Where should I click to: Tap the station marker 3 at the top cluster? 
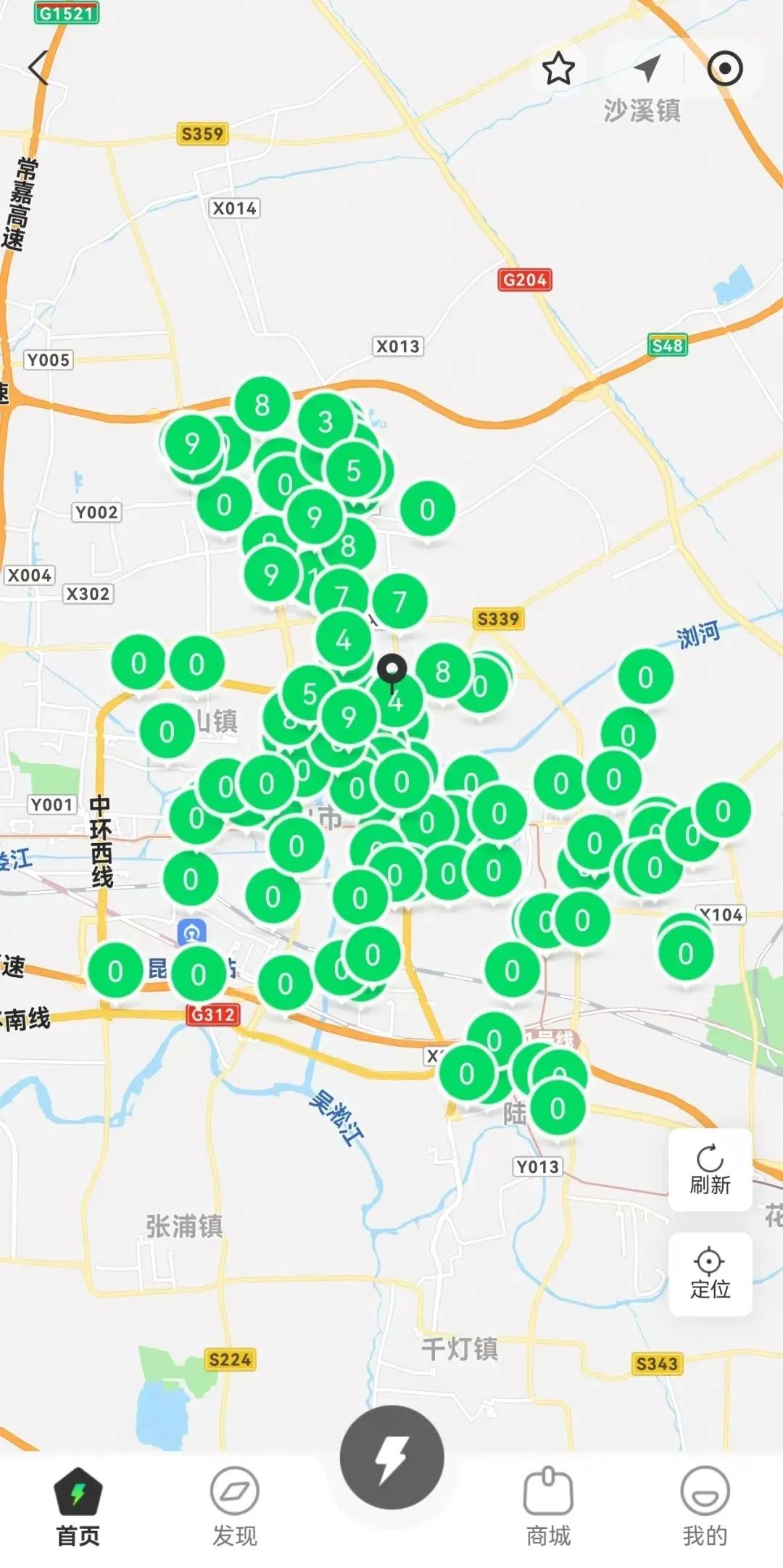326,421
